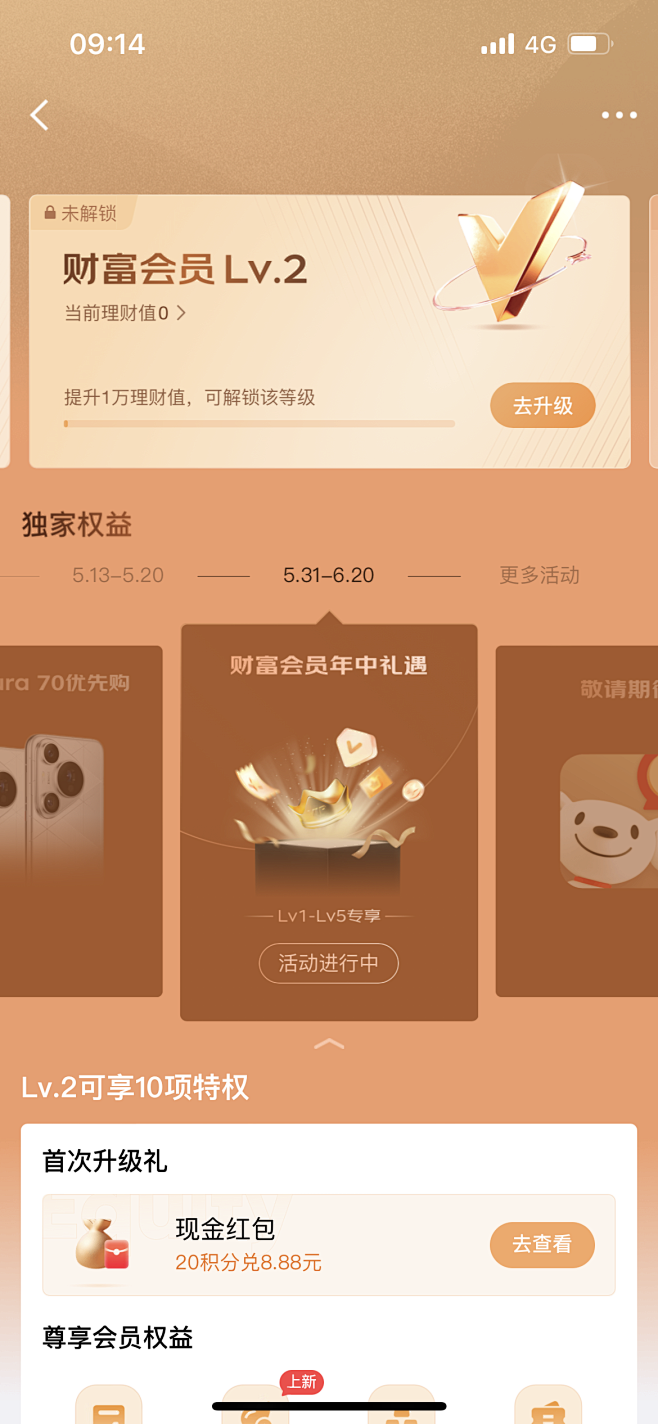Open the three-dot overflow menu
Image resolution: width=658 pixels, height=1424 pixels.
pyautogui.click(x=619, y=116)
